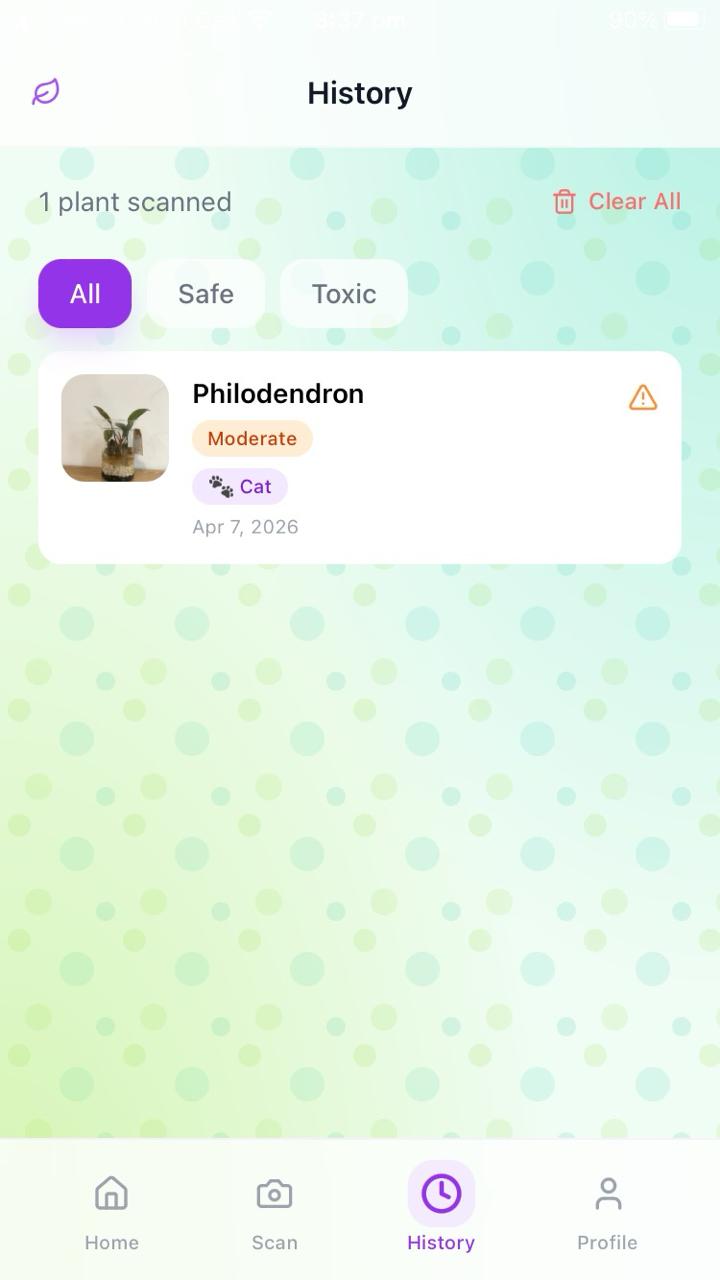This screenshot has height=1280, width=720.
Task: Tap the camera icon to start scanning
Action: [274, 1193]
